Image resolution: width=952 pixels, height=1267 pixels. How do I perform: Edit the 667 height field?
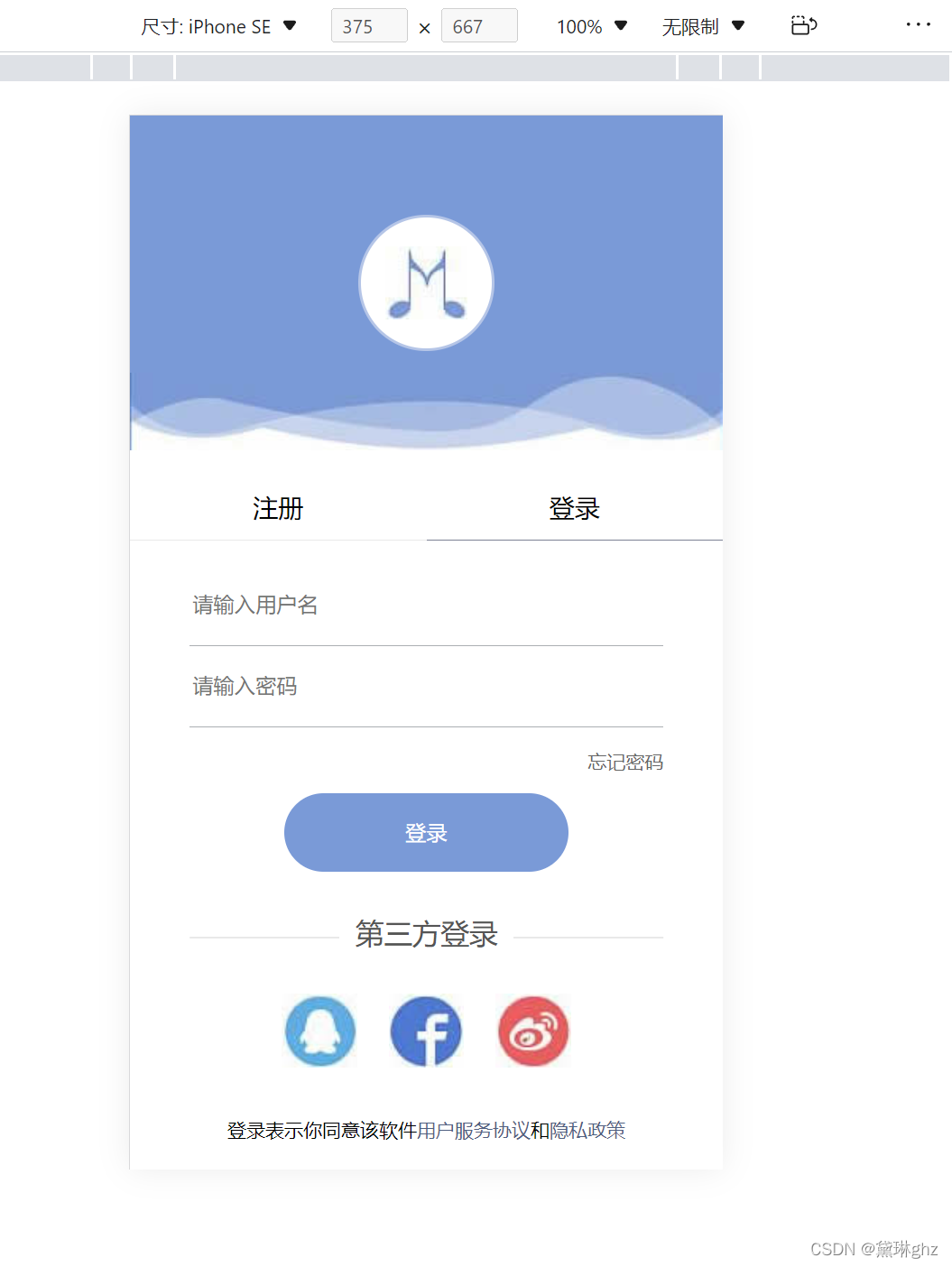(x=479, y=26)
